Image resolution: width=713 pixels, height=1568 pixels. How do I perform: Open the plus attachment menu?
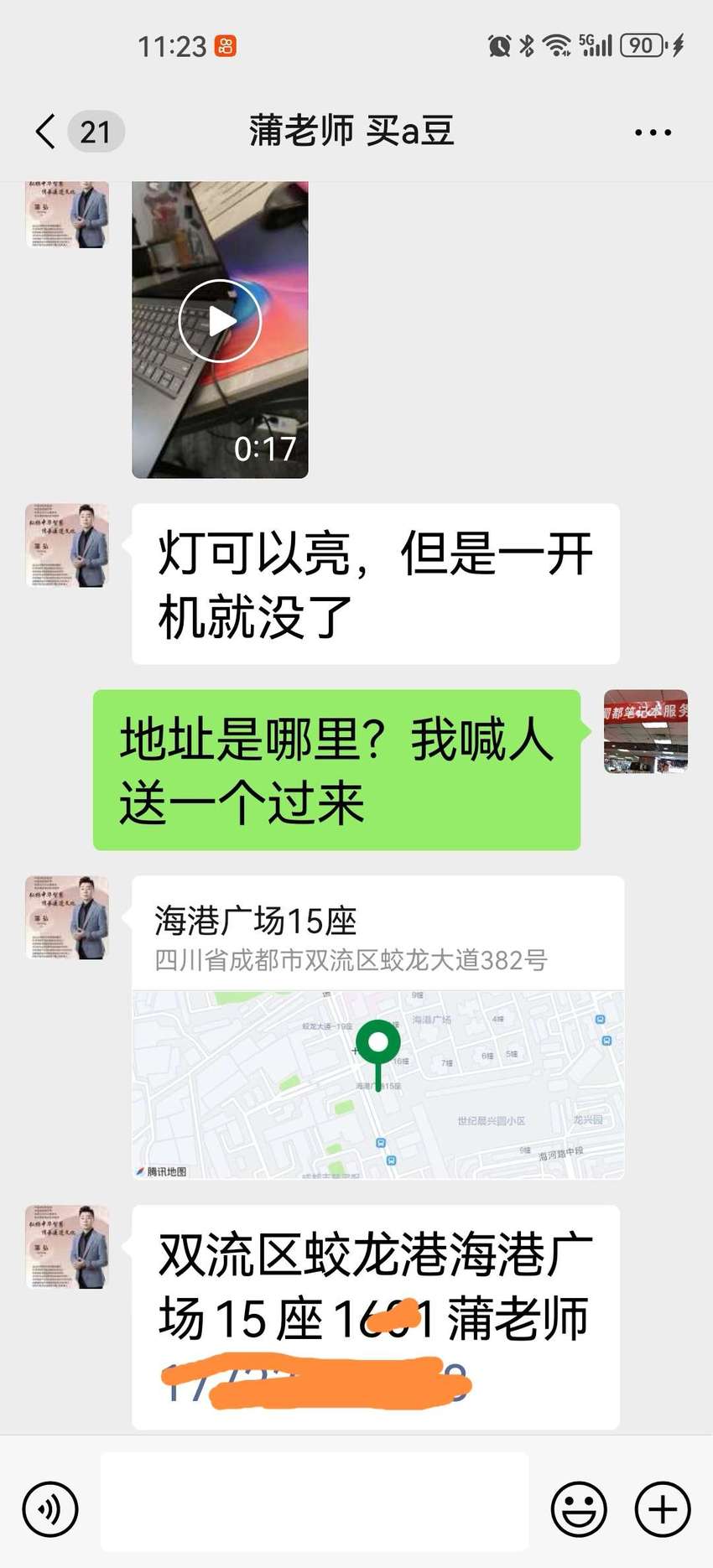pos(663,1509)
